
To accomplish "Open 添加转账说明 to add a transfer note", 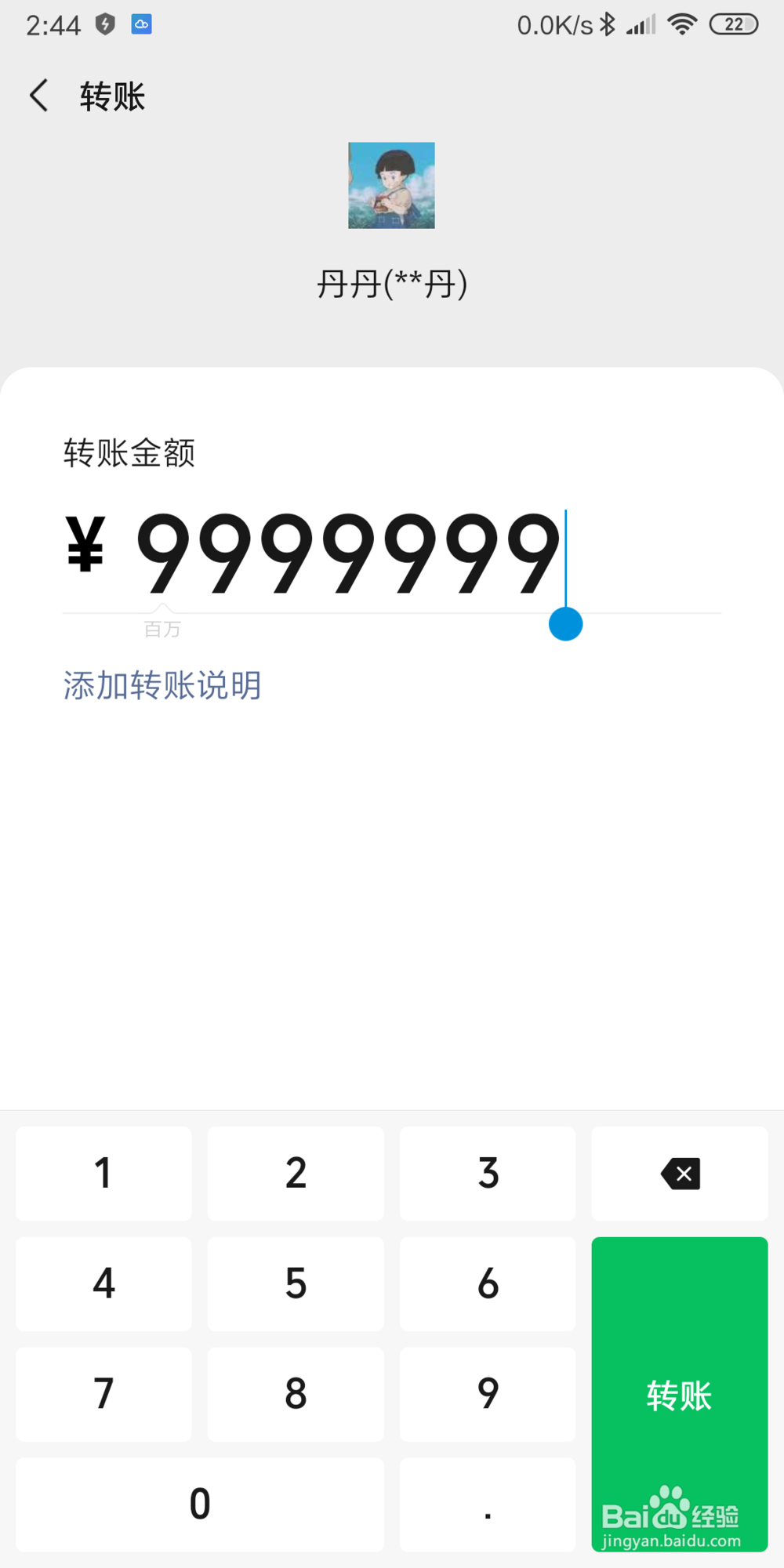I will coord(162,684).
